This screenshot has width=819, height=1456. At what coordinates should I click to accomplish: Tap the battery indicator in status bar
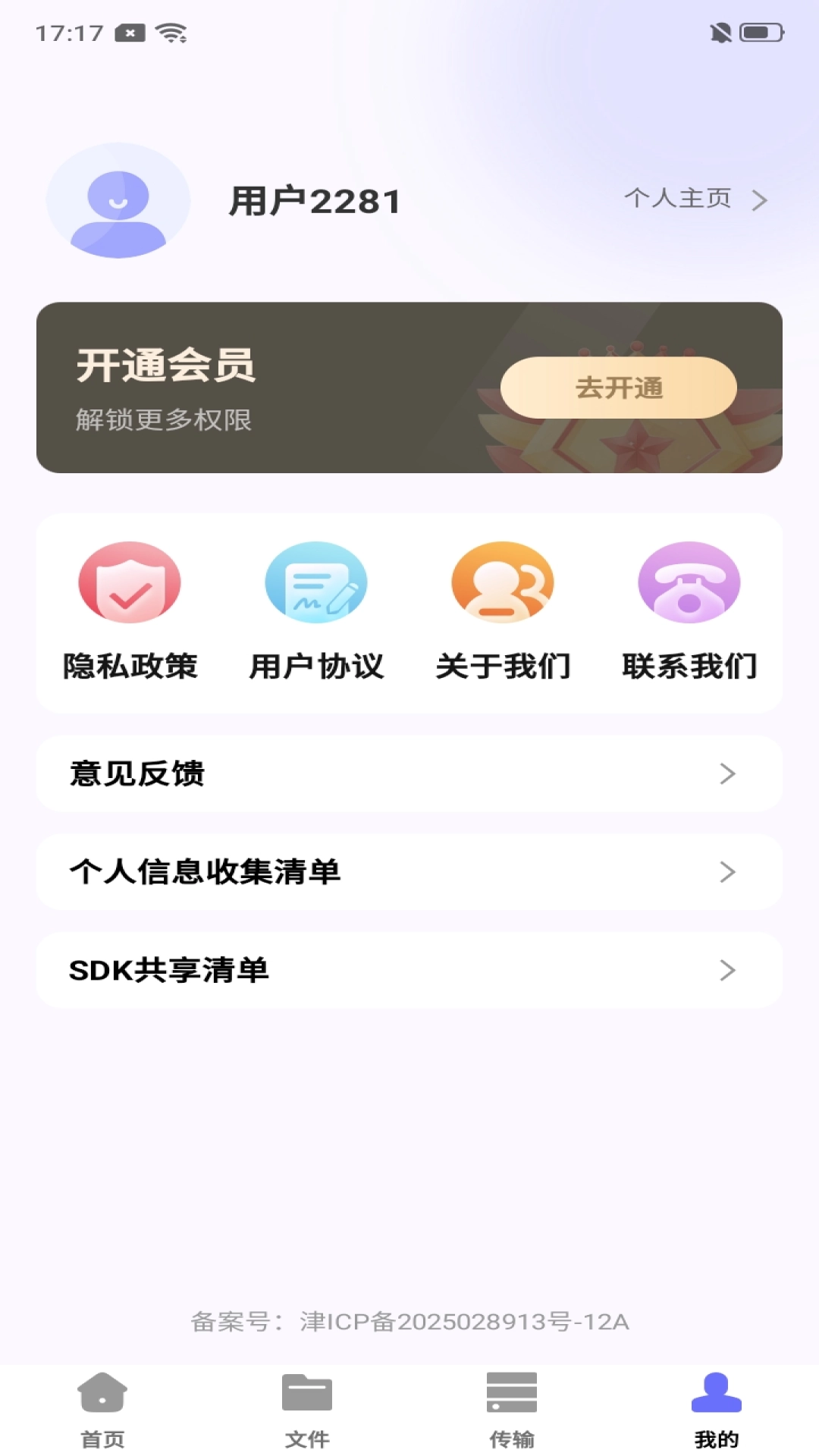[760, 32]
